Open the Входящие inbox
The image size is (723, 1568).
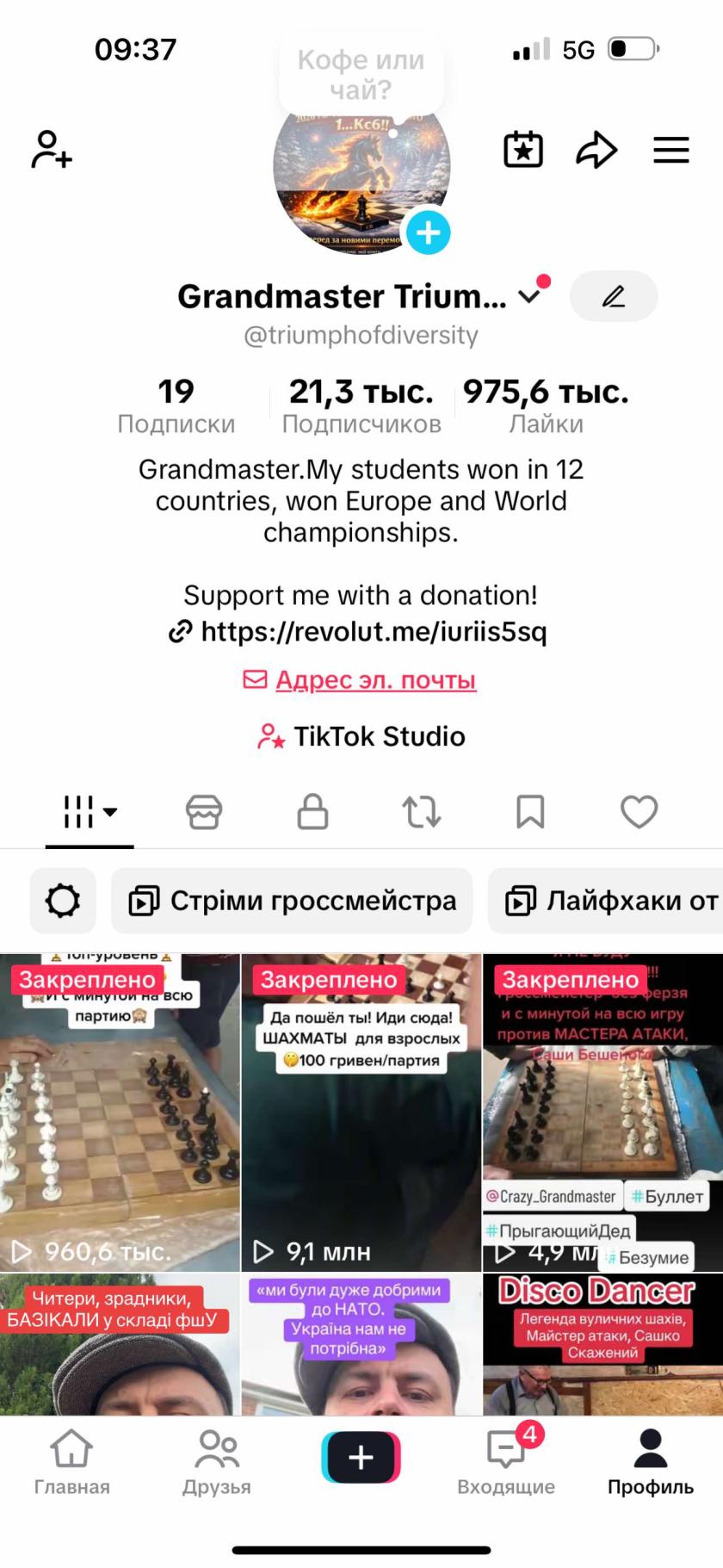coord(506,1461)
